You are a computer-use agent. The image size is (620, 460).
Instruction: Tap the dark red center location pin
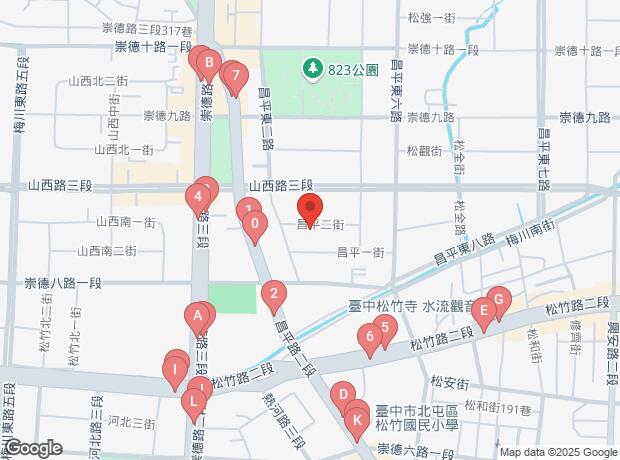pyautogui.click(x=310, y=210)
